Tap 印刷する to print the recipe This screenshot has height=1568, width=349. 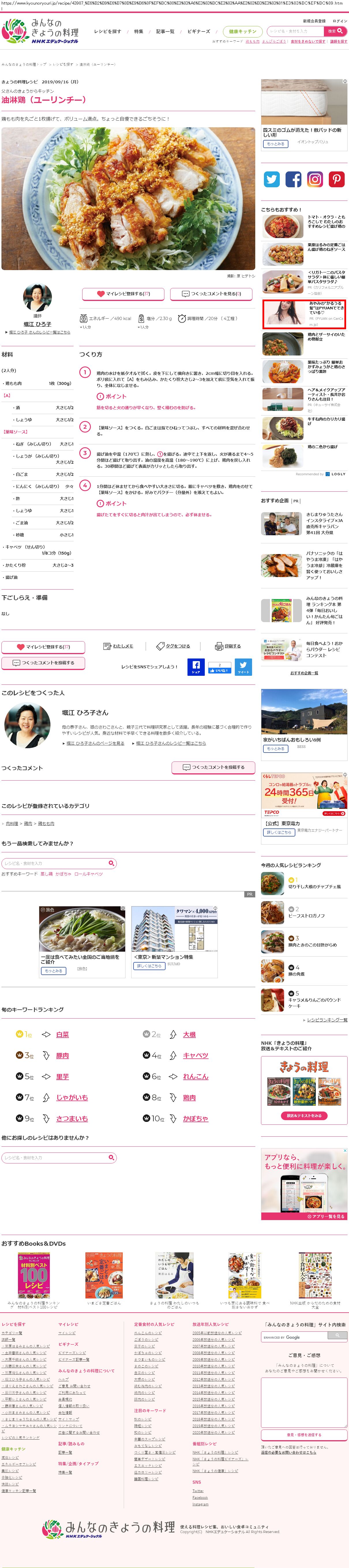(228, 646)
